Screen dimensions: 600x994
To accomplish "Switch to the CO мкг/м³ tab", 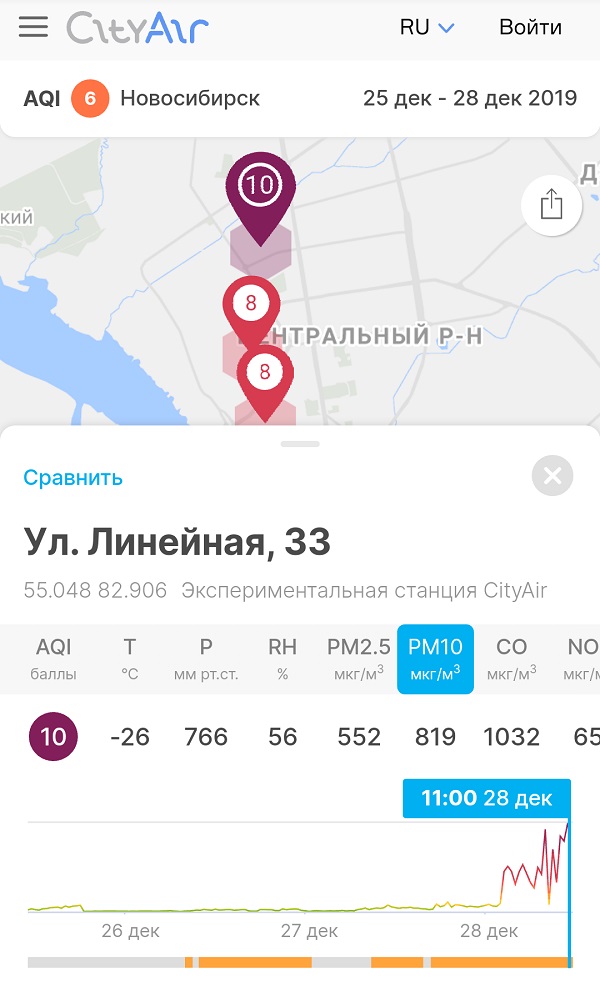I will coord(512,659).
